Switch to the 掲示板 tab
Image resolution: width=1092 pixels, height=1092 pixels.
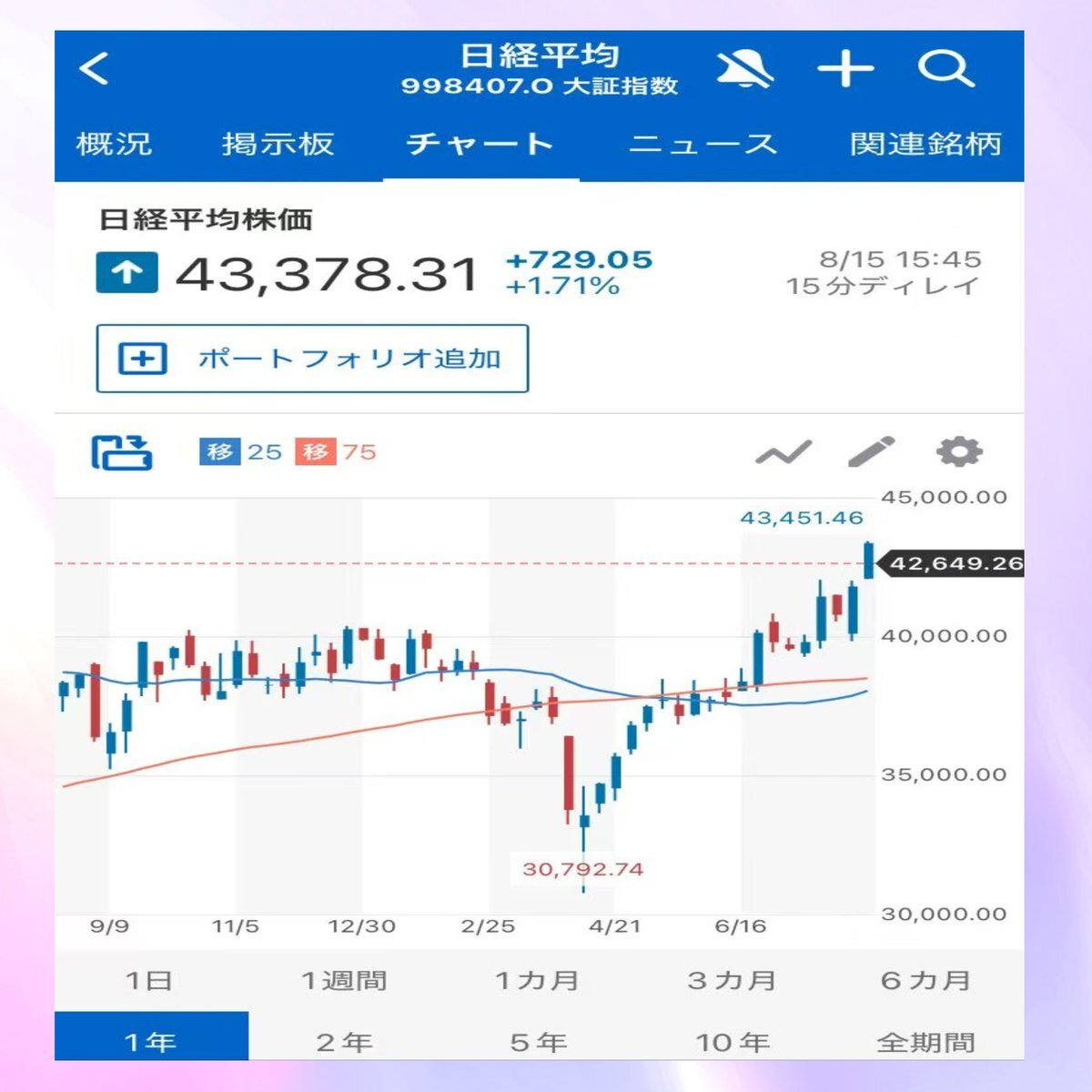coord(278,144)
